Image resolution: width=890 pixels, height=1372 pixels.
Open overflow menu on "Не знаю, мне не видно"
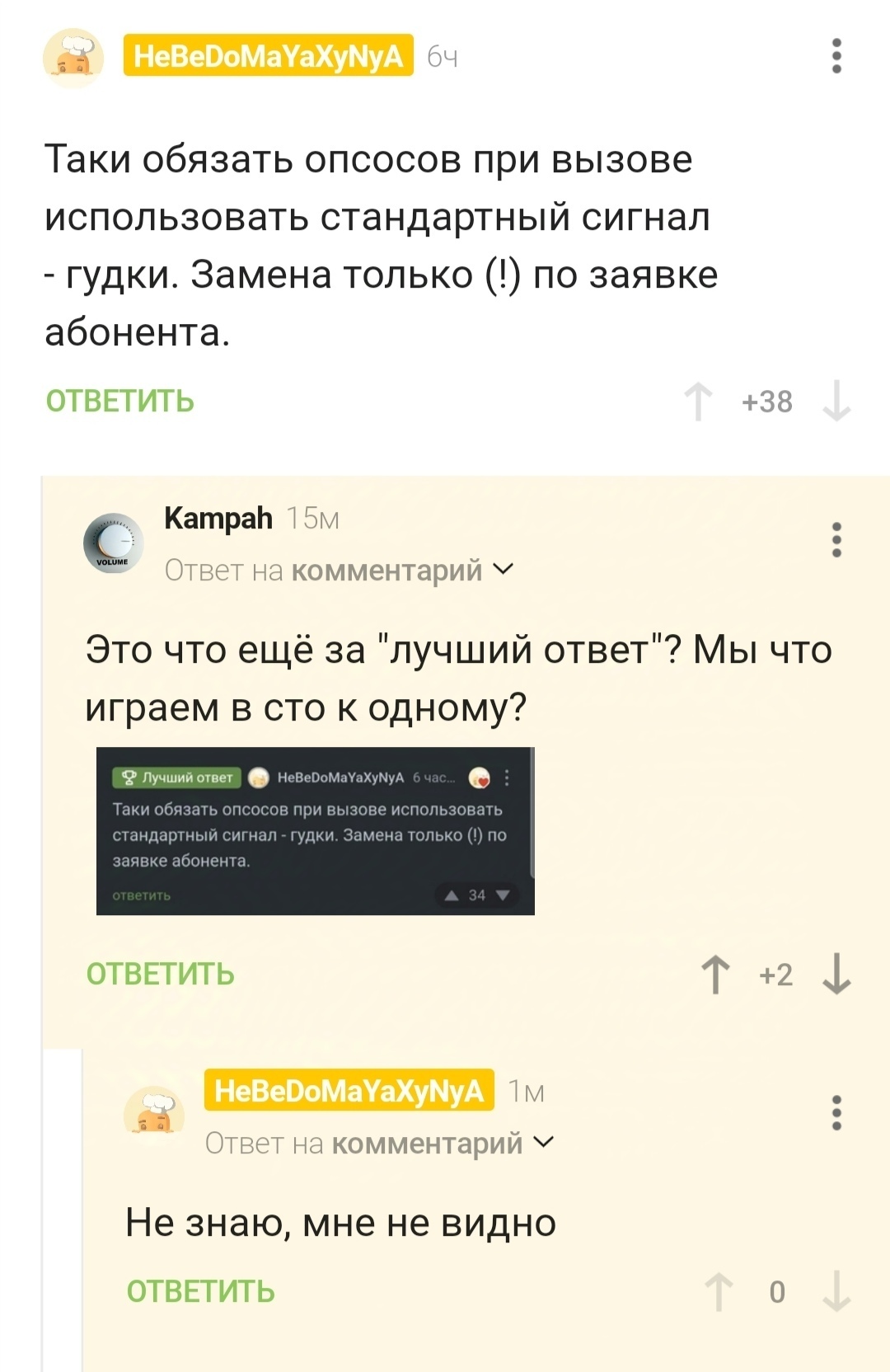(x=836, y=1112)
